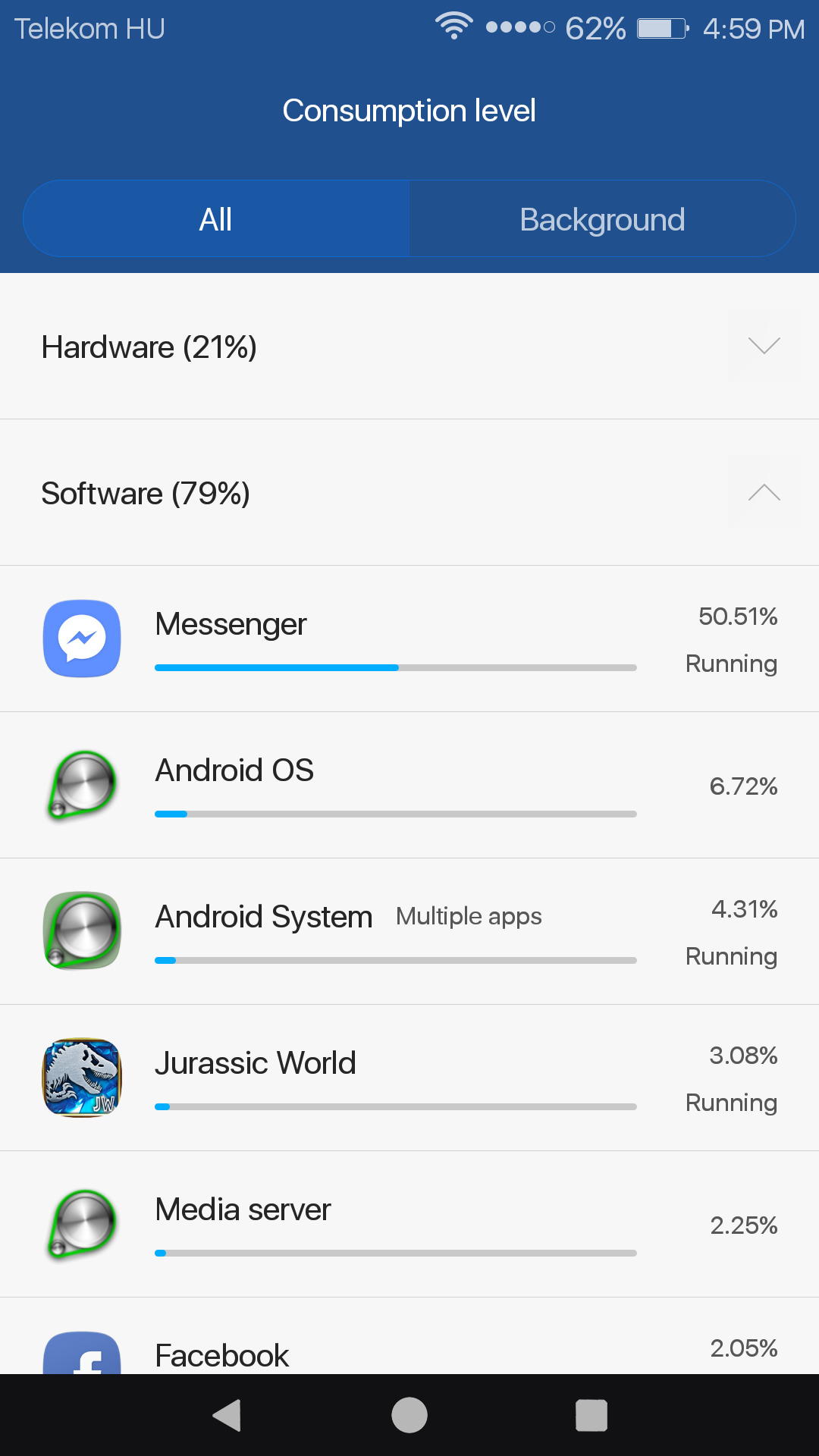This screenshot has width=819, height=1456.
Task: Open Android OS consumption details
Action: pyautogui.click(x=409, y=785)
